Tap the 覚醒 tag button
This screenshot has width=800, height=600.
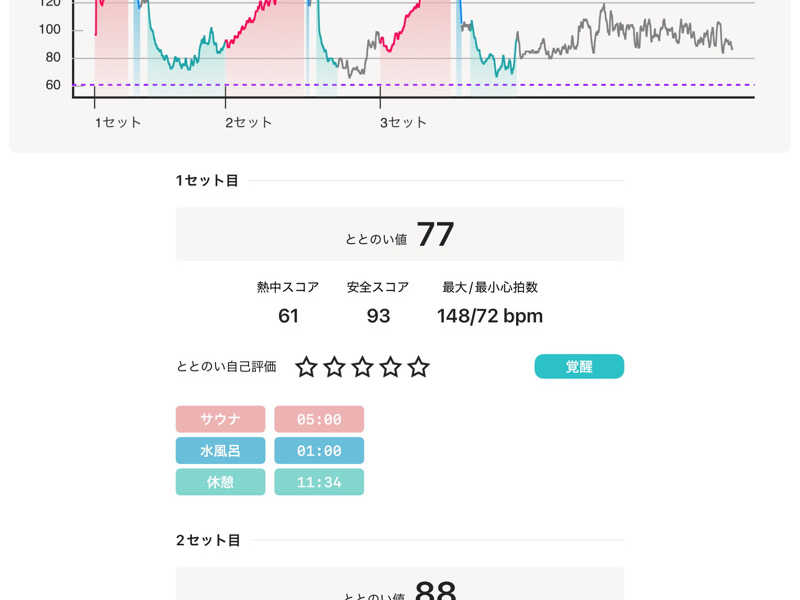click(579, 367)
